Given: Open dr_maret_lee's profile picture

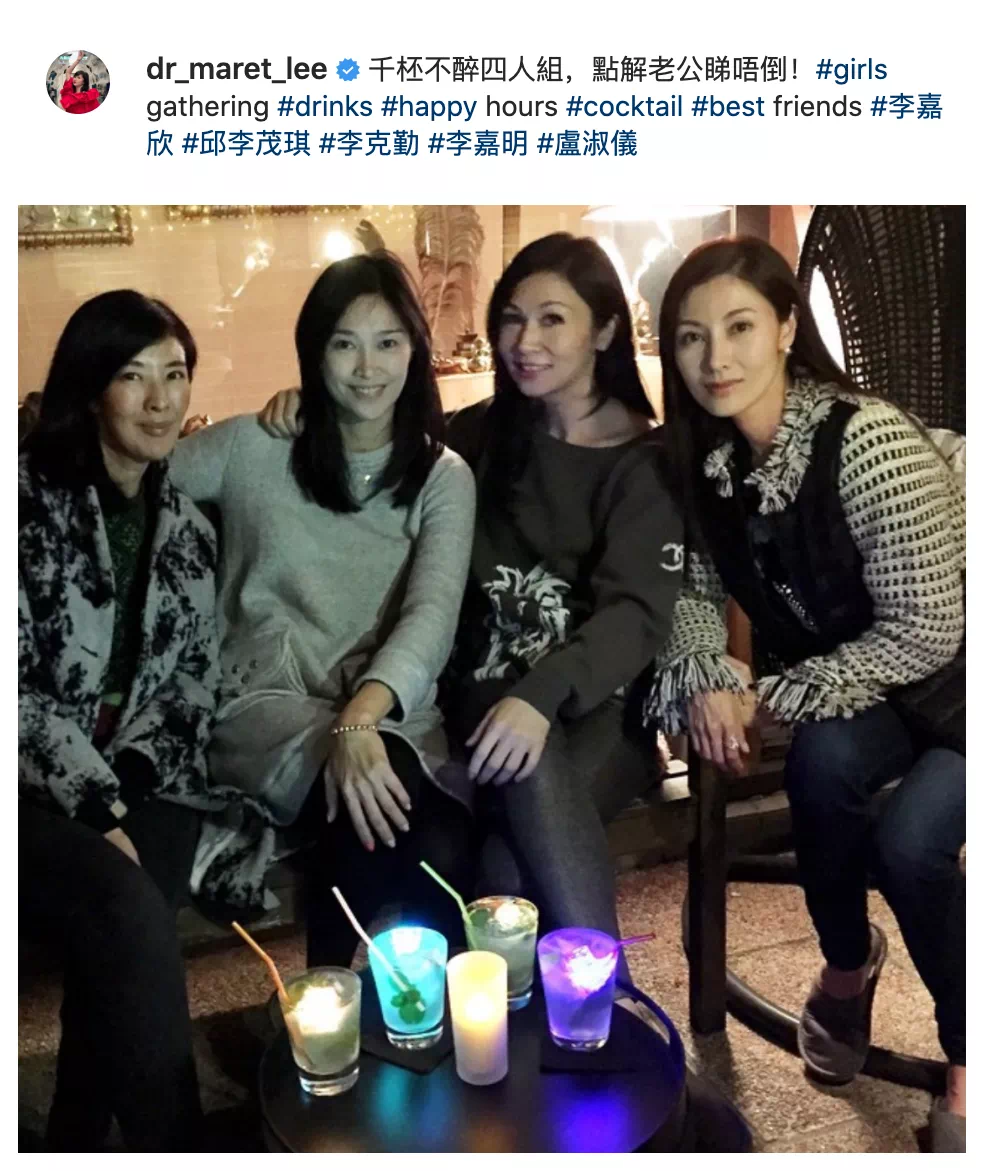Looking at the screenshot, I should (78, 83).
